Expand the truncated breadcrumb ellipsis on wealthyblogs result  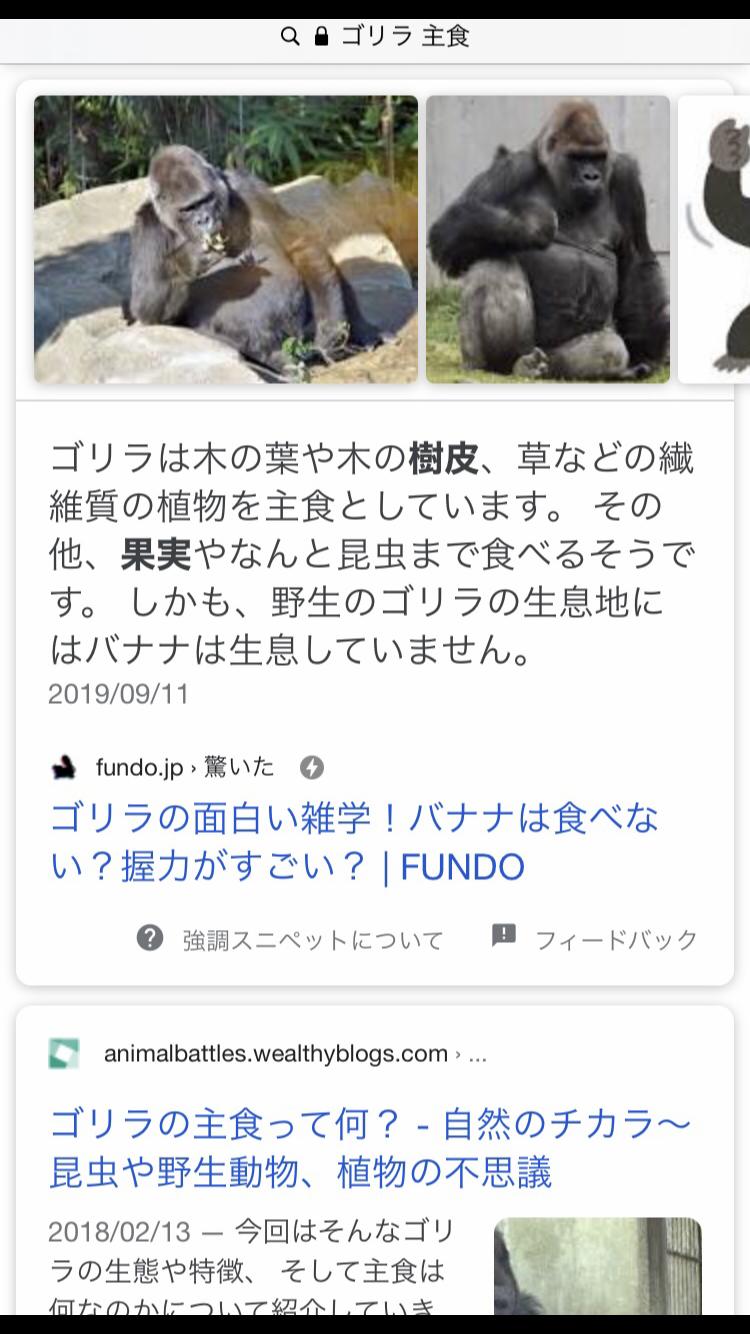[477, 1053]
